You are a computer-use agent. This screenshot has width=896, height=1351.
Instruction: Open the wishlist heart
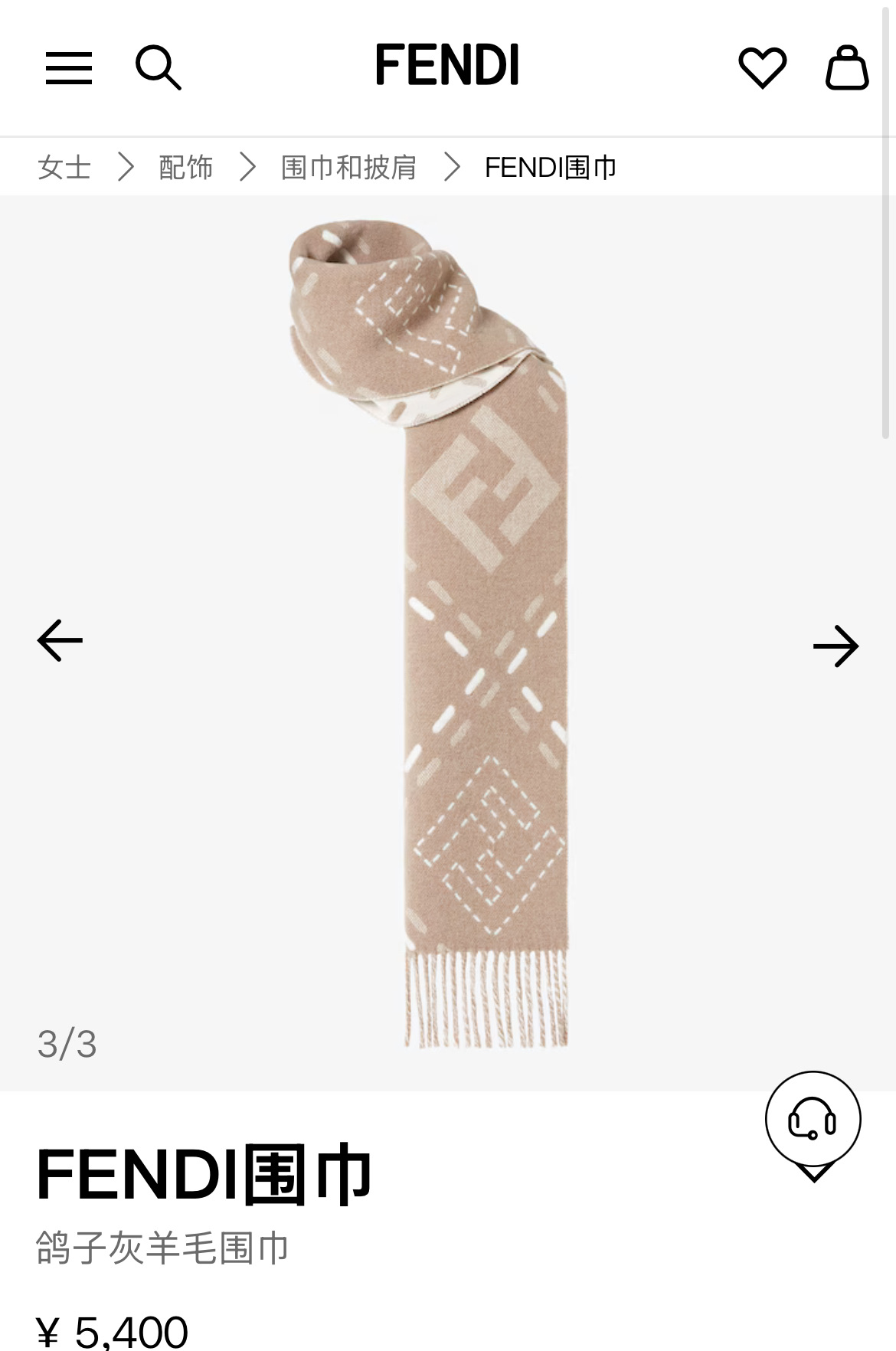(x=762, y=67)
